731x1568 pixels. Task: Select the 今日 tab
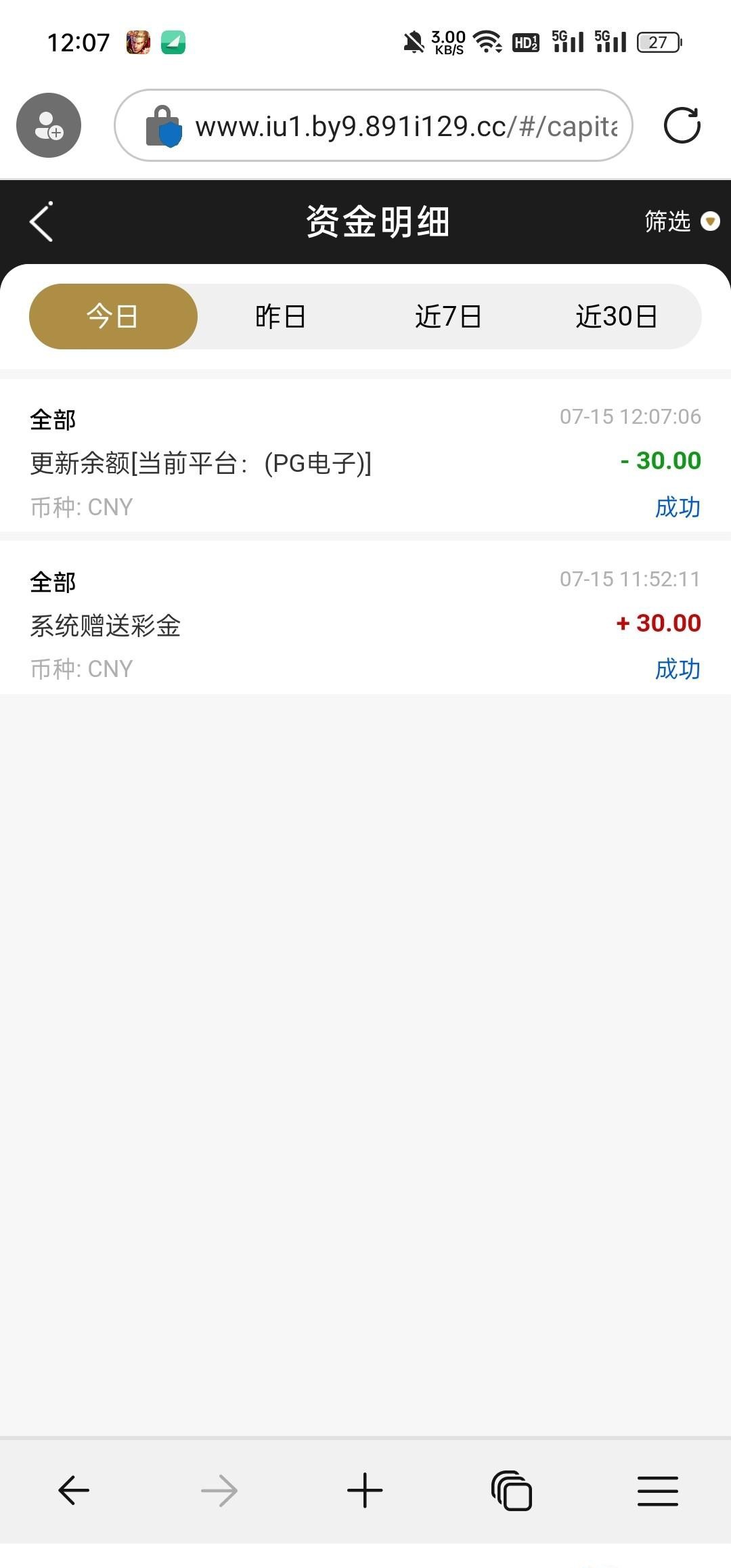click(x=113, y=316)
